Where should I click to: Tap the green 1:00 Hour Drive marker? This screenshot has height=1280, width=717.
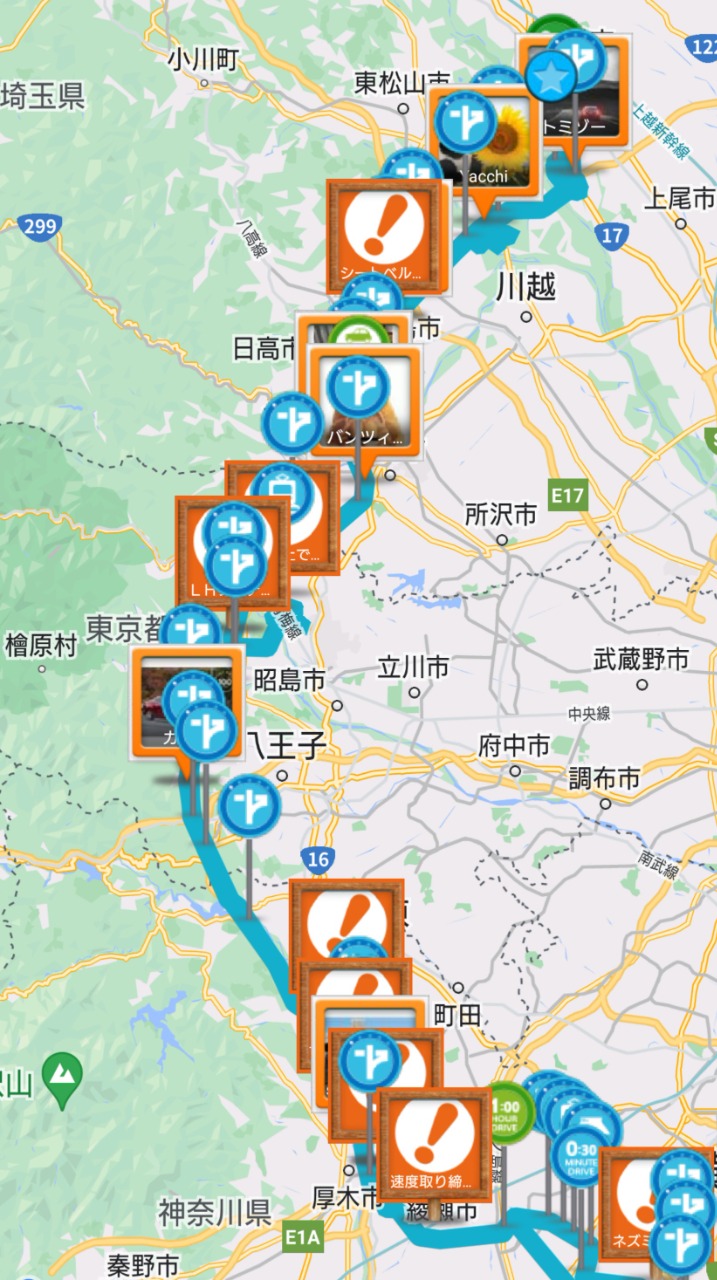point(507,1110)
